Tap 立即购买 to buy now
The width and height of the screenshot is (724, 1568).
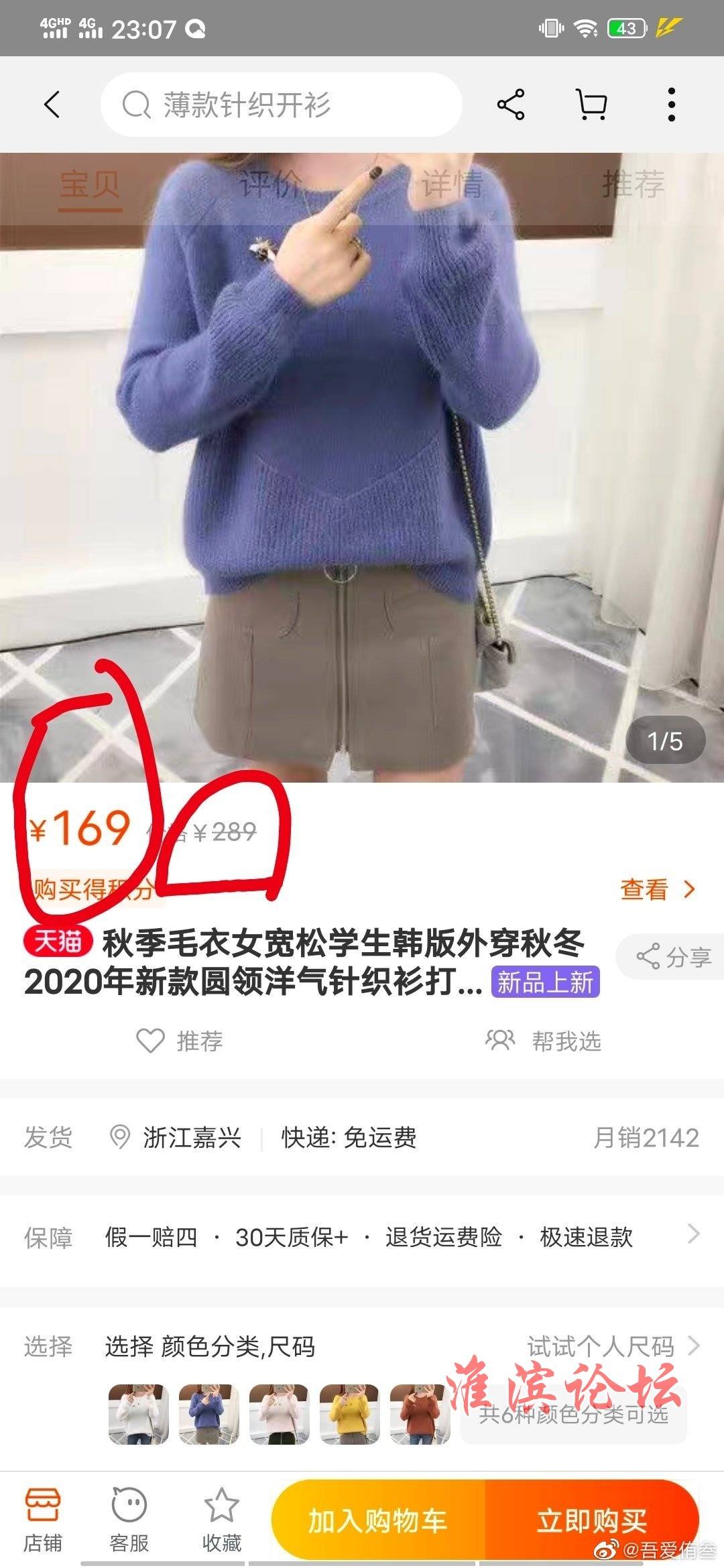[x=591, y=1520]
